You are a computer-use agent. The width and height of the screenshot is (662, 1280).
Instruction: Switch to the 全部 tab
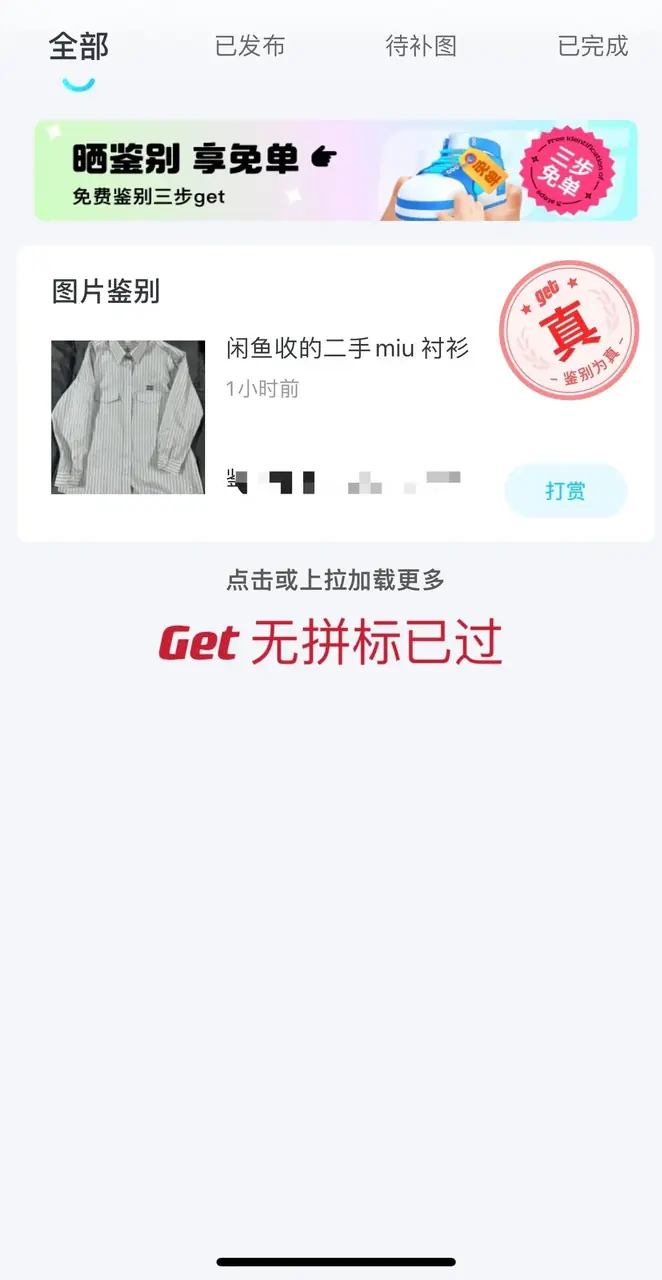[x=79, y=46]
